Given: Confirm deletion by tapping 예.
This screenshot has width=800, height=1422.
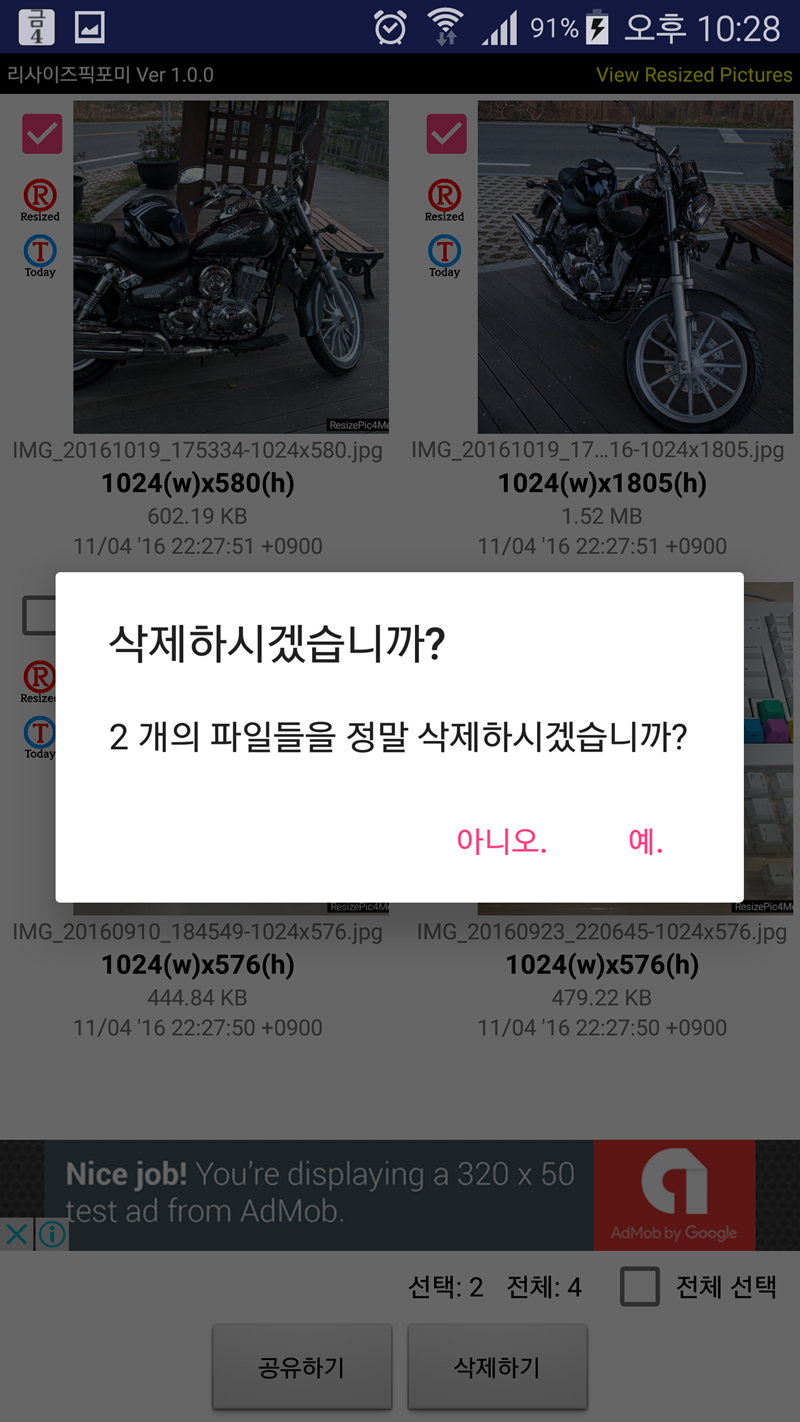Looking at the screenshot, I should coord(645,841).
